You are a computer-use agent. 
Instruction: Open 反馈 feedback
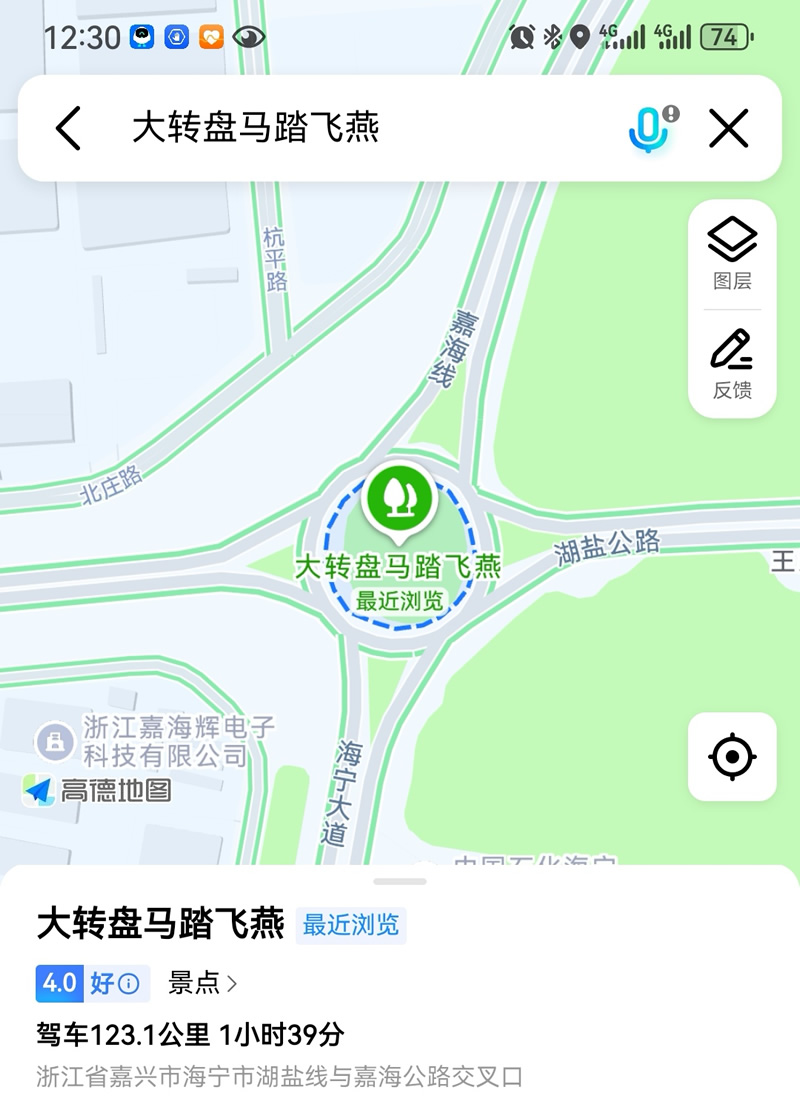732,364
